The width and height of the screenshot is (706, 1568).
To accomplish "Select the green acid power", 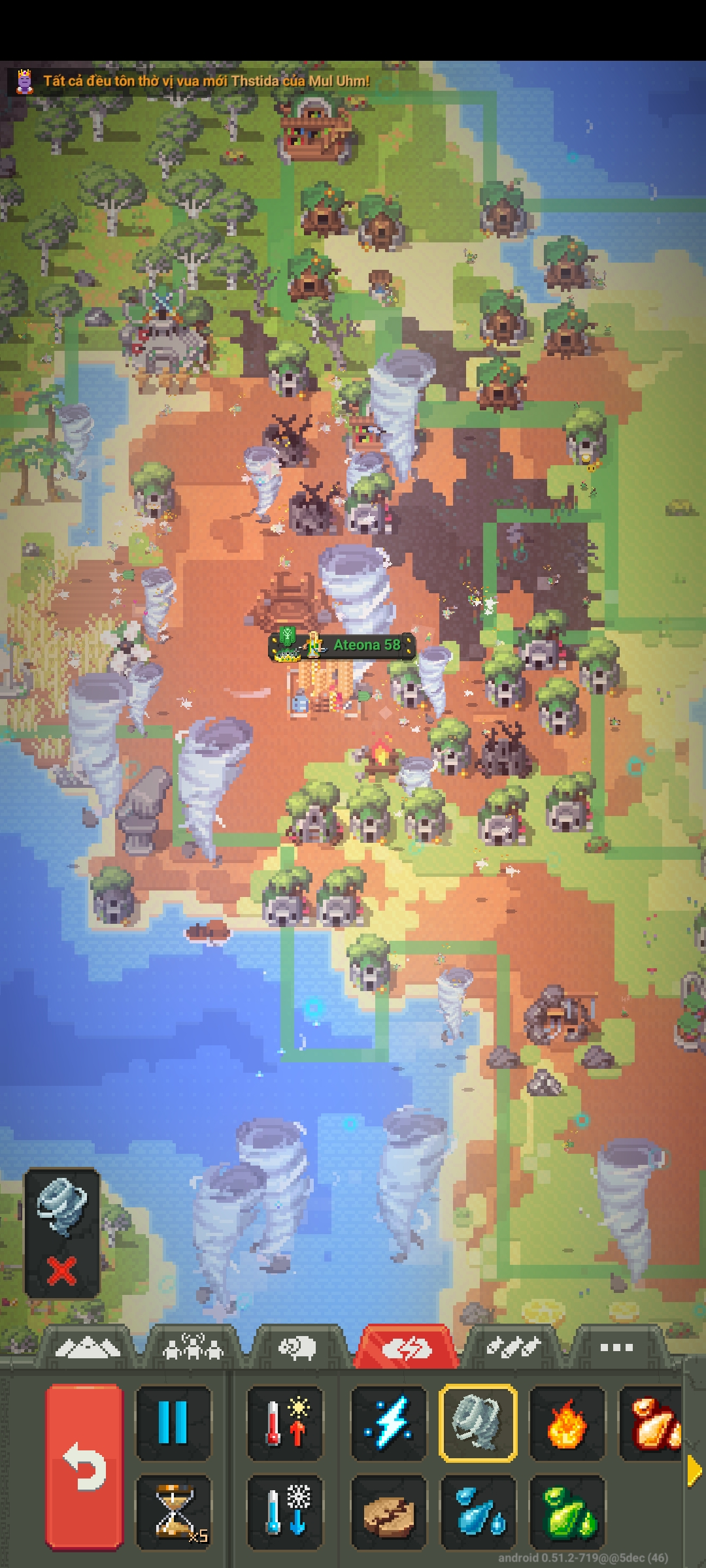I will pos(567,1511).
